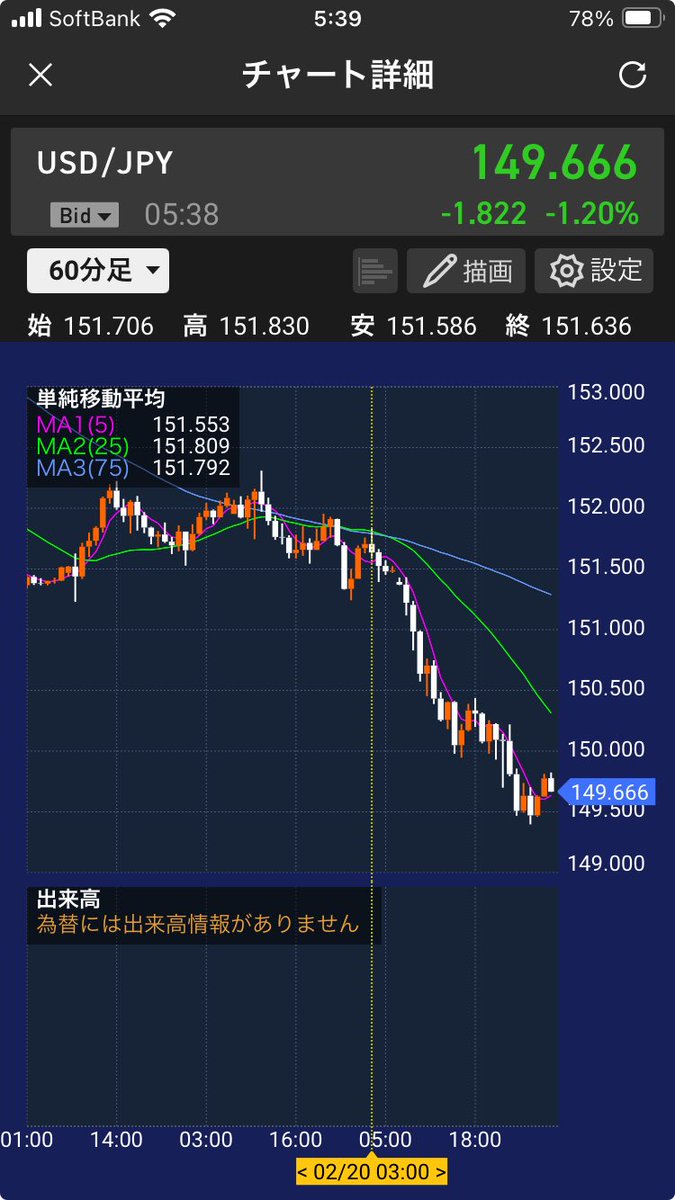
Task: Open the 描画 drawing tools
Action: pos(466,271)
